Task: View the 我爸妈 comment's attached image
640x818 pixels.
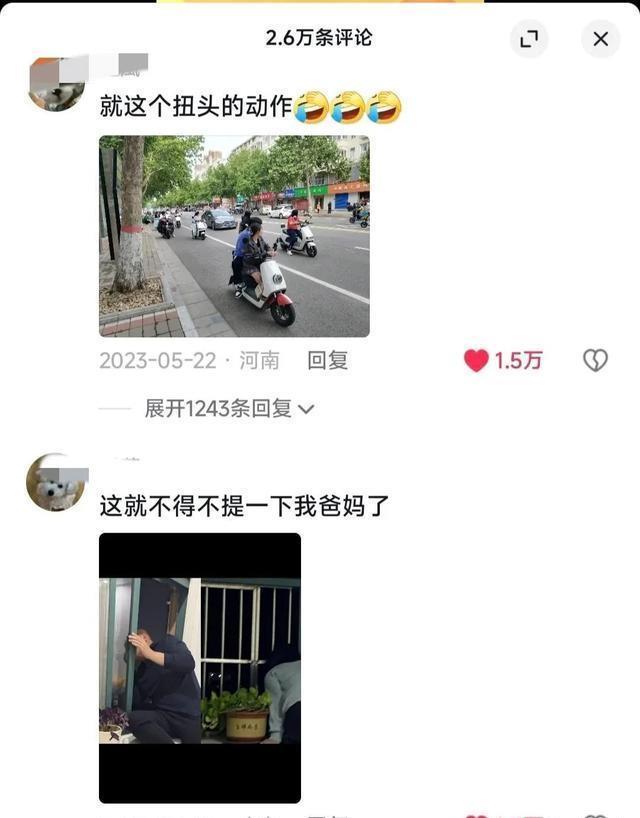Action: (200, 667)
